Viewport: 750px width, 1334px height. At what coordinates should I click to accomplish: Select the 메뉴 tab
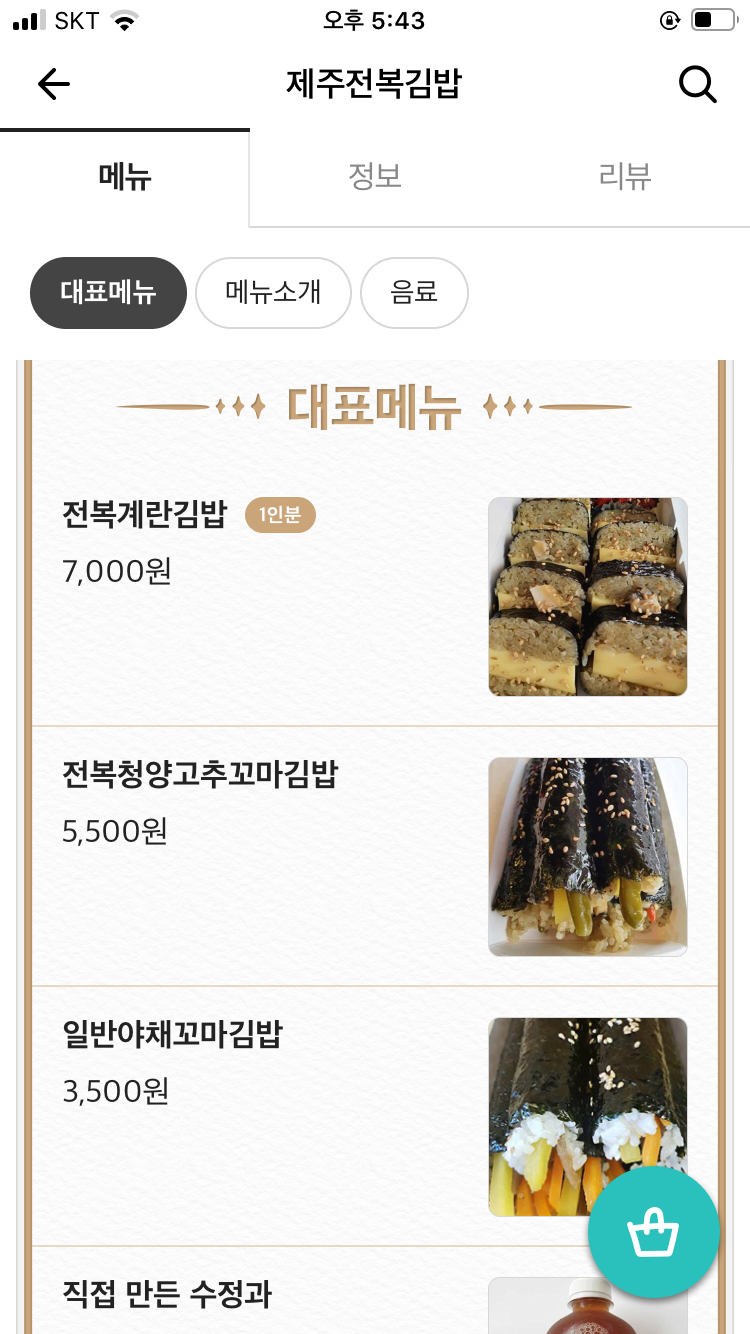click(125, 177)
